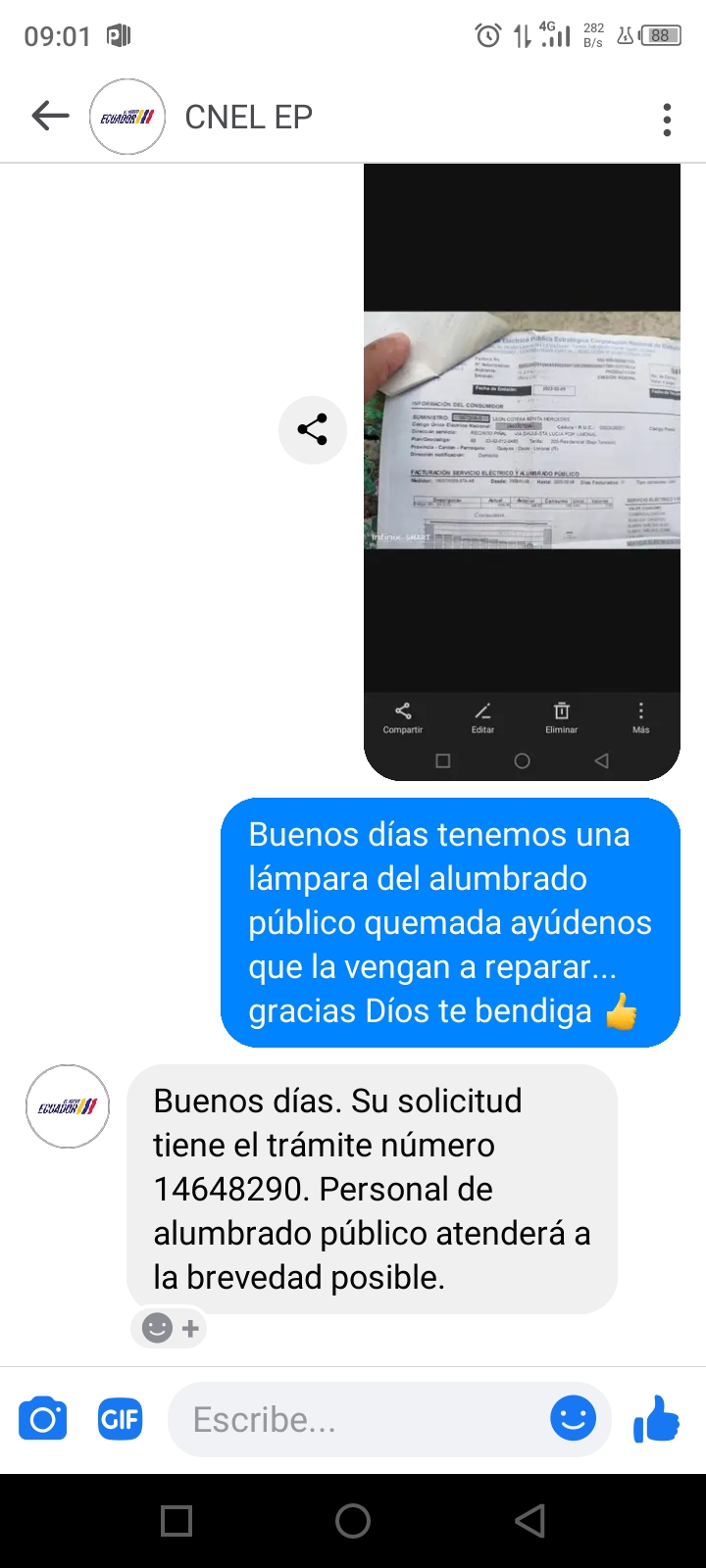
Task: Share the sent bill image
Action: 313,429
